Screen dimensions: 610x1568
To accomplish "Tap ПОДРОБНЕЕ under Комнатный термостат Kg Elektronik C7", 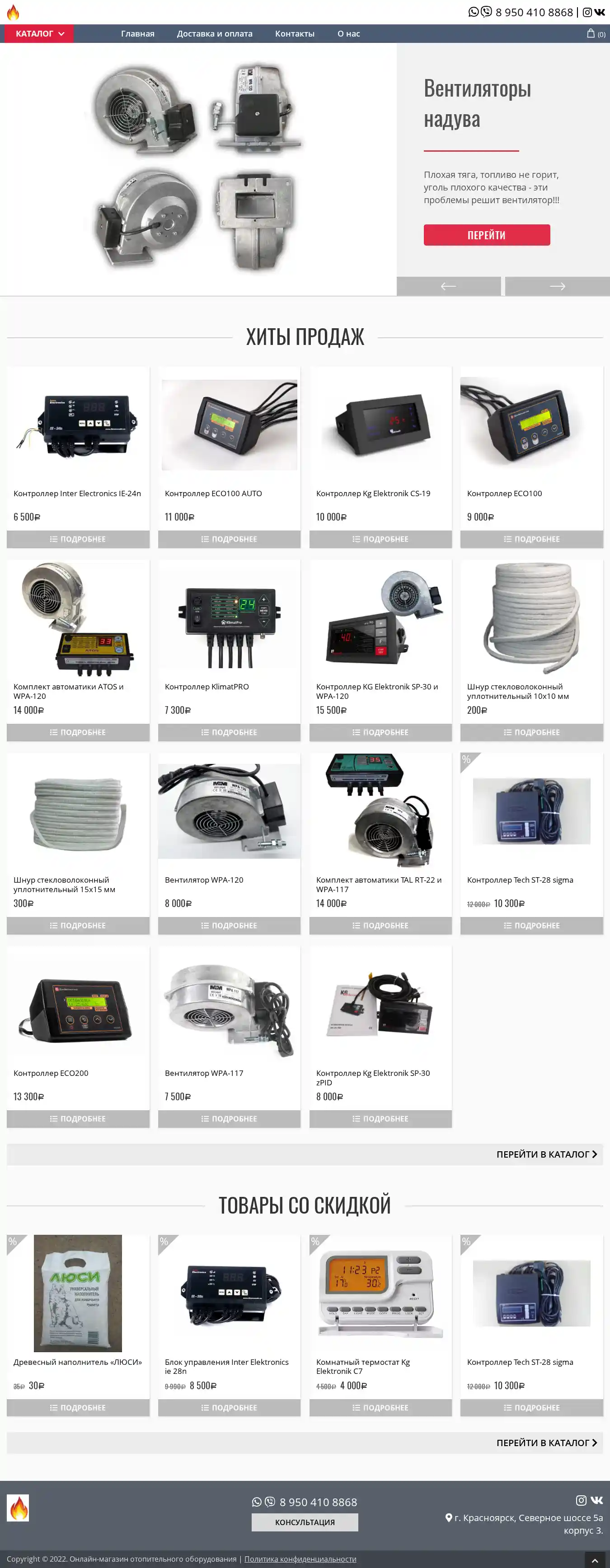I will pos(380,1407).
